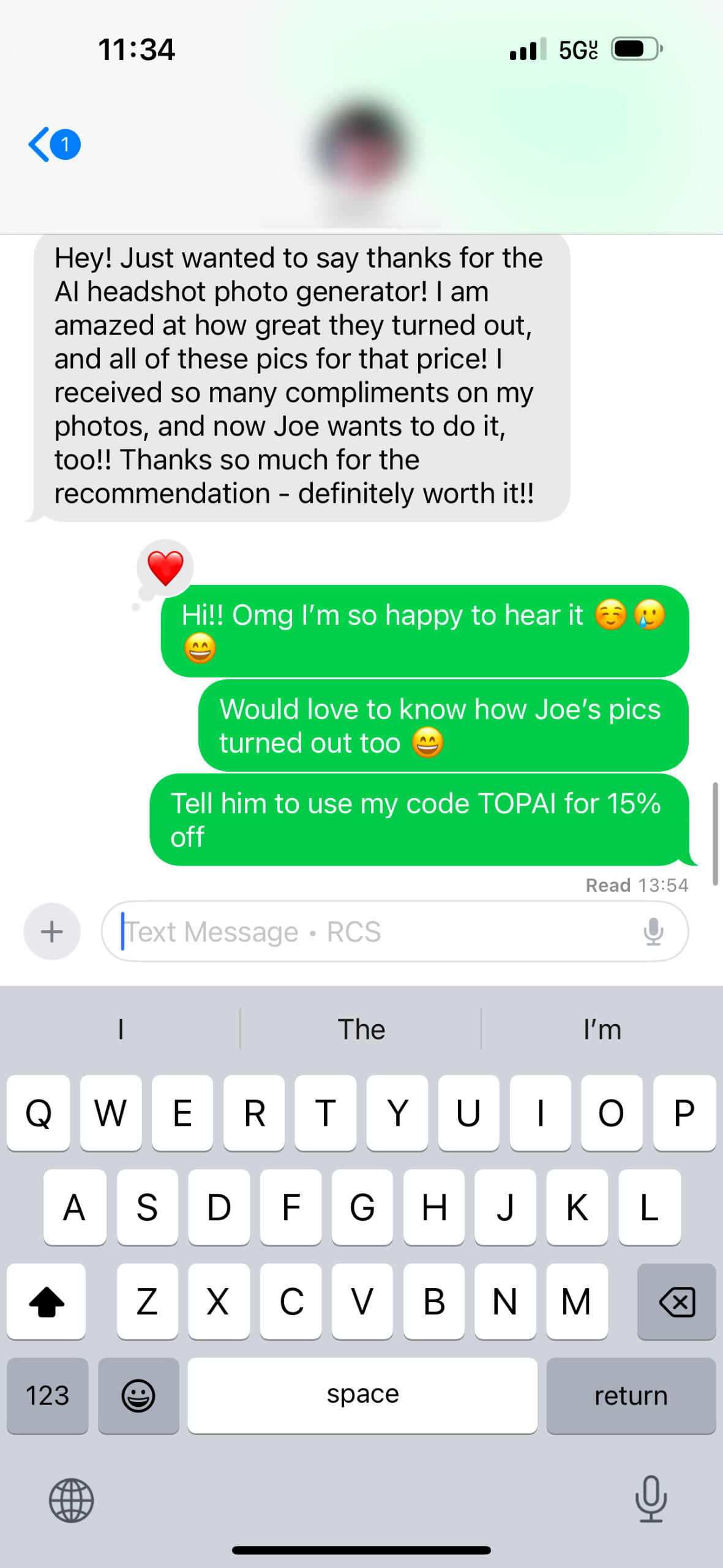Open the emoji keyboard
This screenshot has height=1568, width=723.
click(138, 1396)
